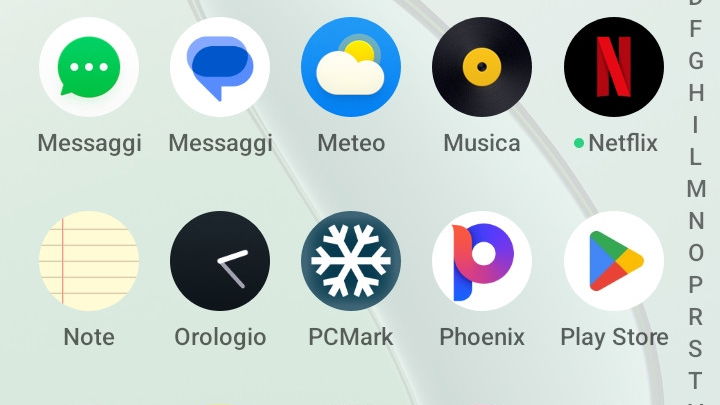Viewport: 720px width, 405px height.
Task: Open the Phoenix browser
Action: [482, 261]
